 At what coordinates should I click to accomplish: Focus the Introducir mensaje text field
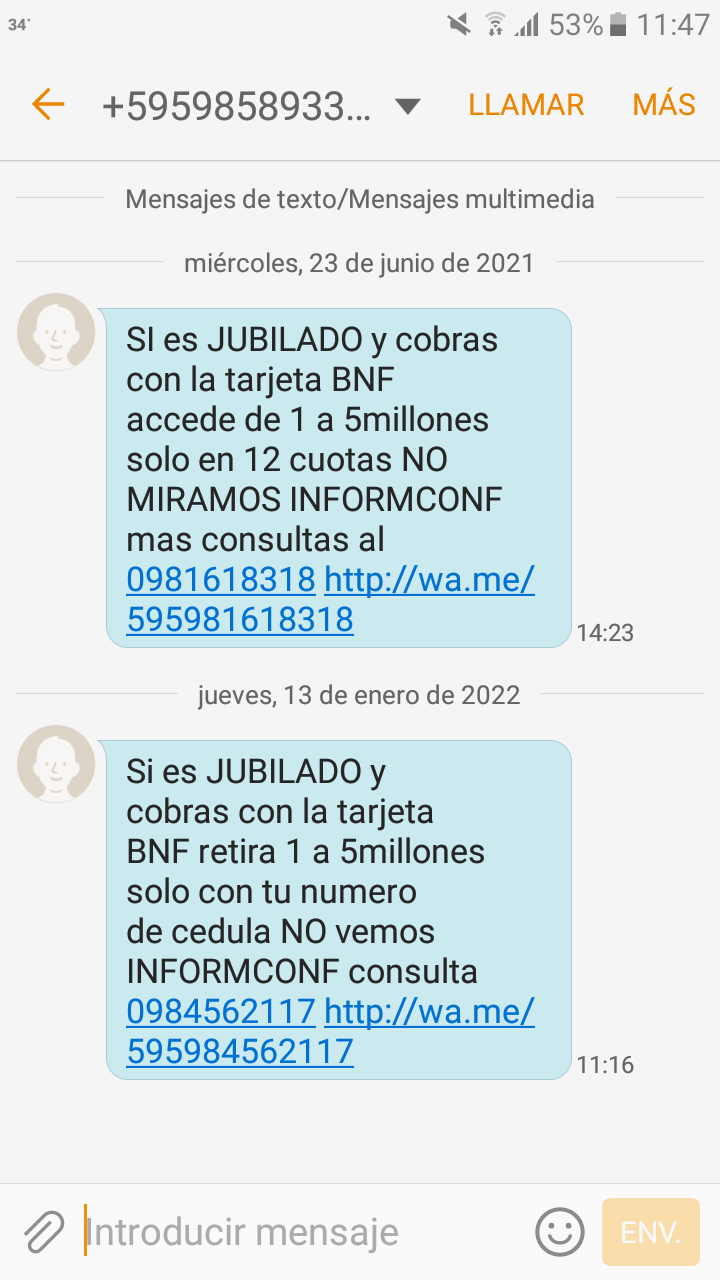[x=300, y=1232]
